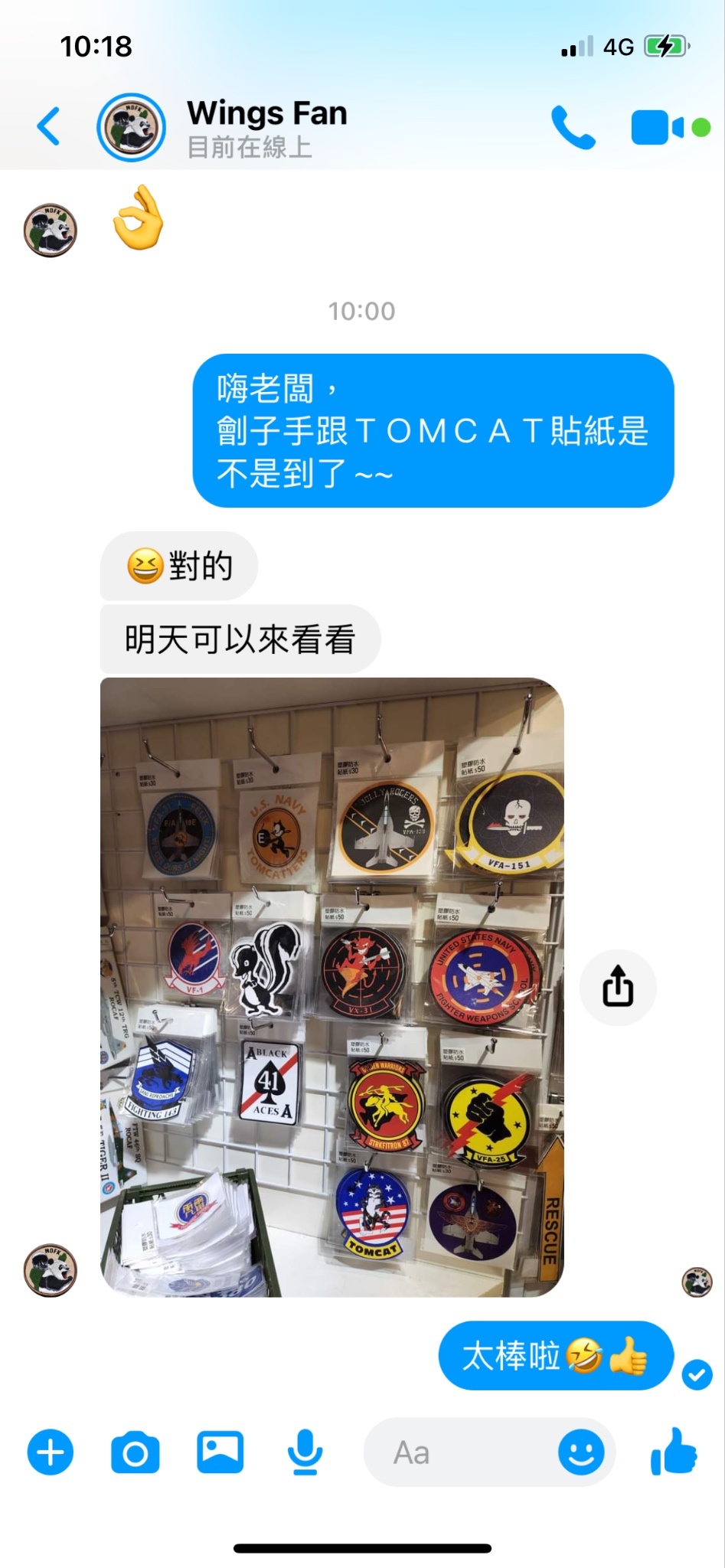Open more options plus button

click(51, 1452)
